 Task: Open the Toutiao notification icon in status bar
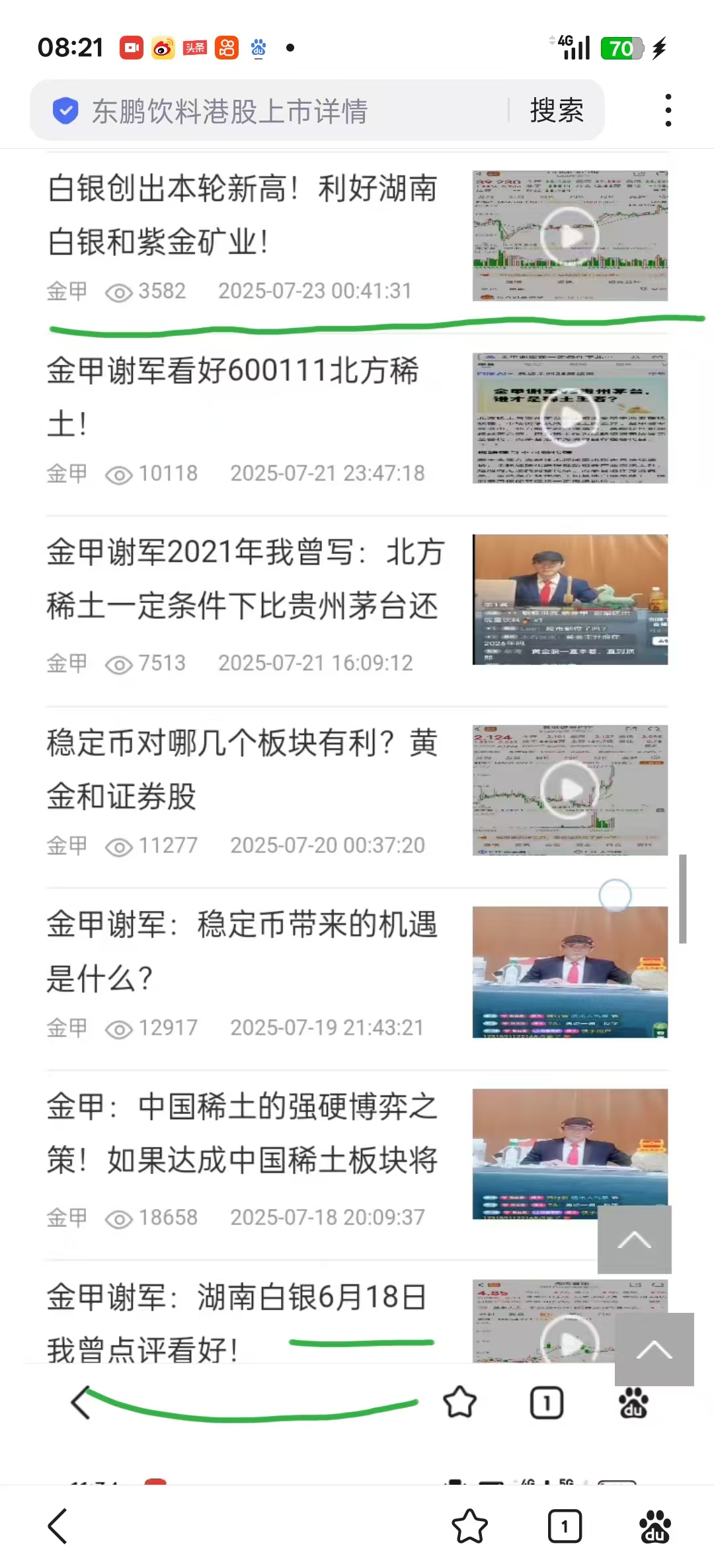194,47
